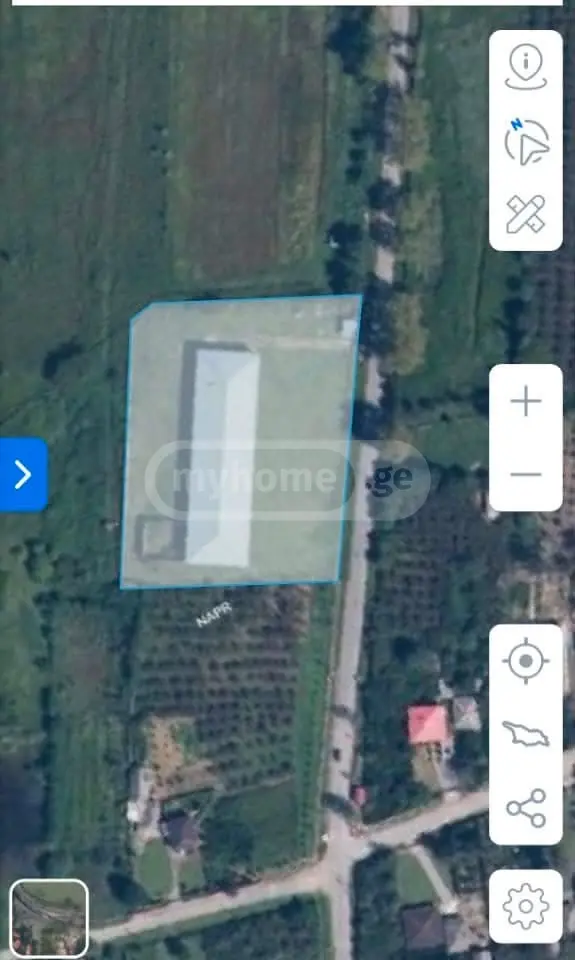The image size is (575, 960).
Task: Switch basemap via the corner thumbnail
Action: (x=49, y=918)
